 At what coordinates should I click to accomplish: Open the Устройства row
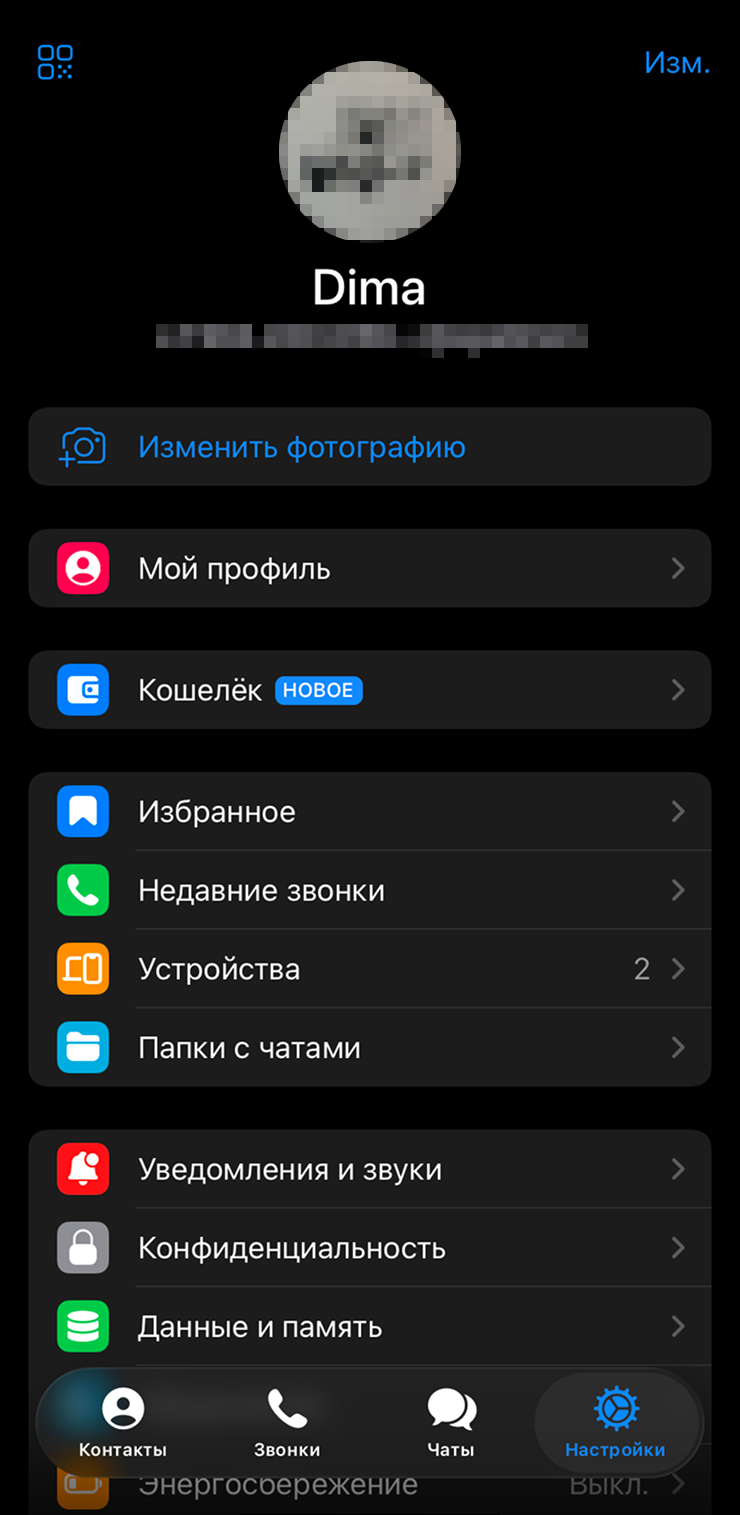click(369, 969)
